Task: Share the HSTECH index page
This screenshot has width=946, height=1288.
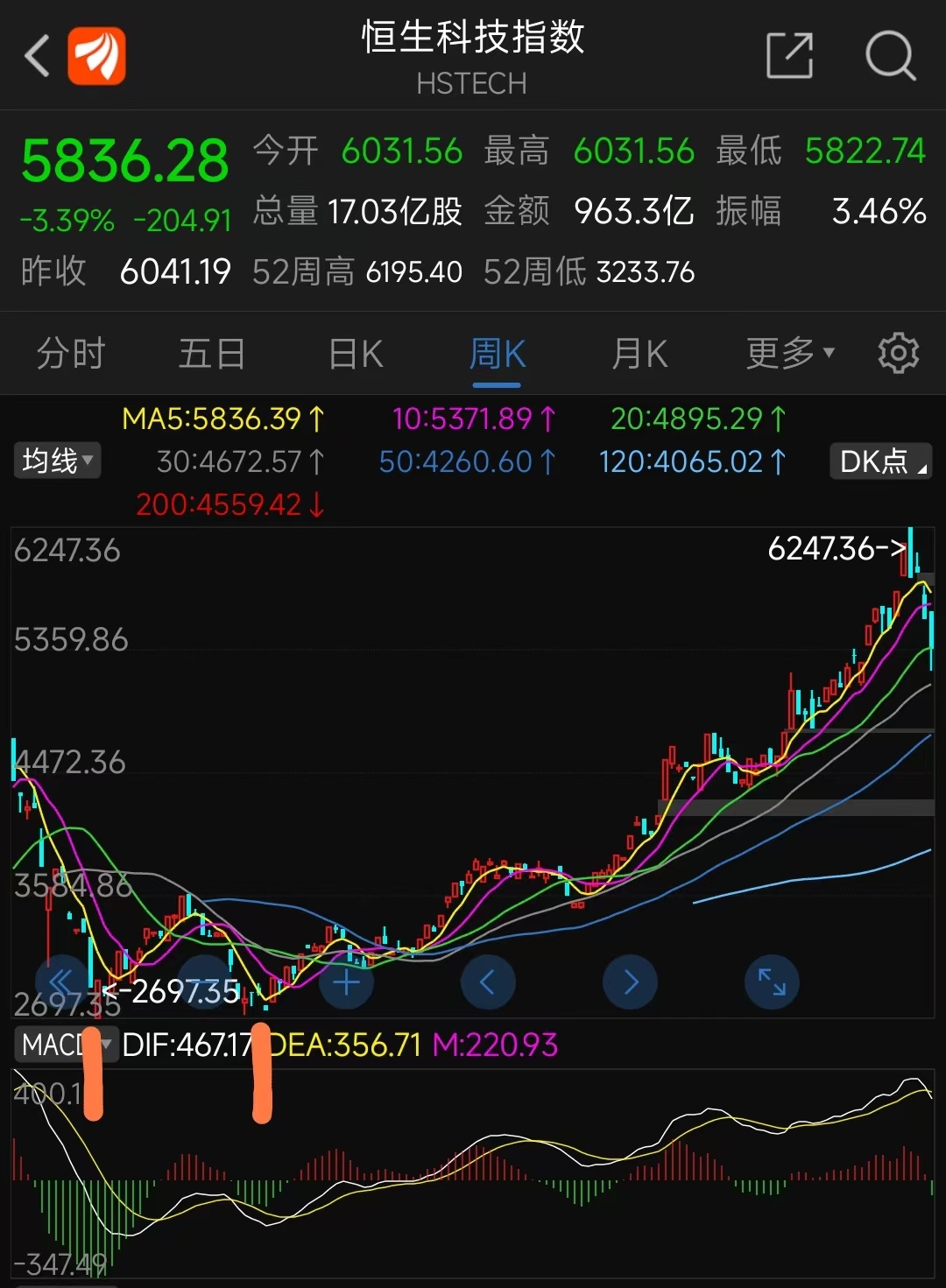Action: click(x=789, y=57)
